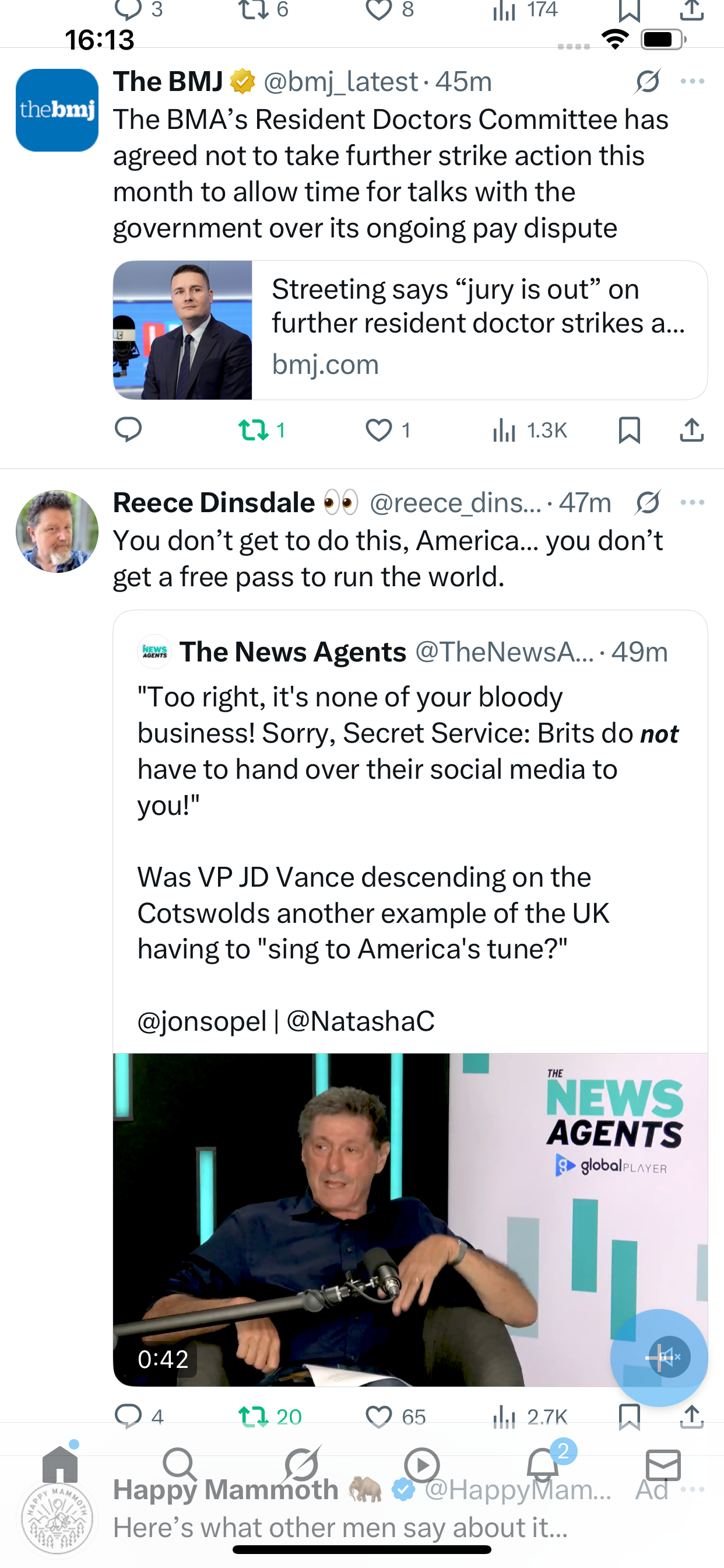Screen dimensions: 724x1568
Task: Open overflow menu on Reece Dinsdale's post
Action: (x=692, y=503)
